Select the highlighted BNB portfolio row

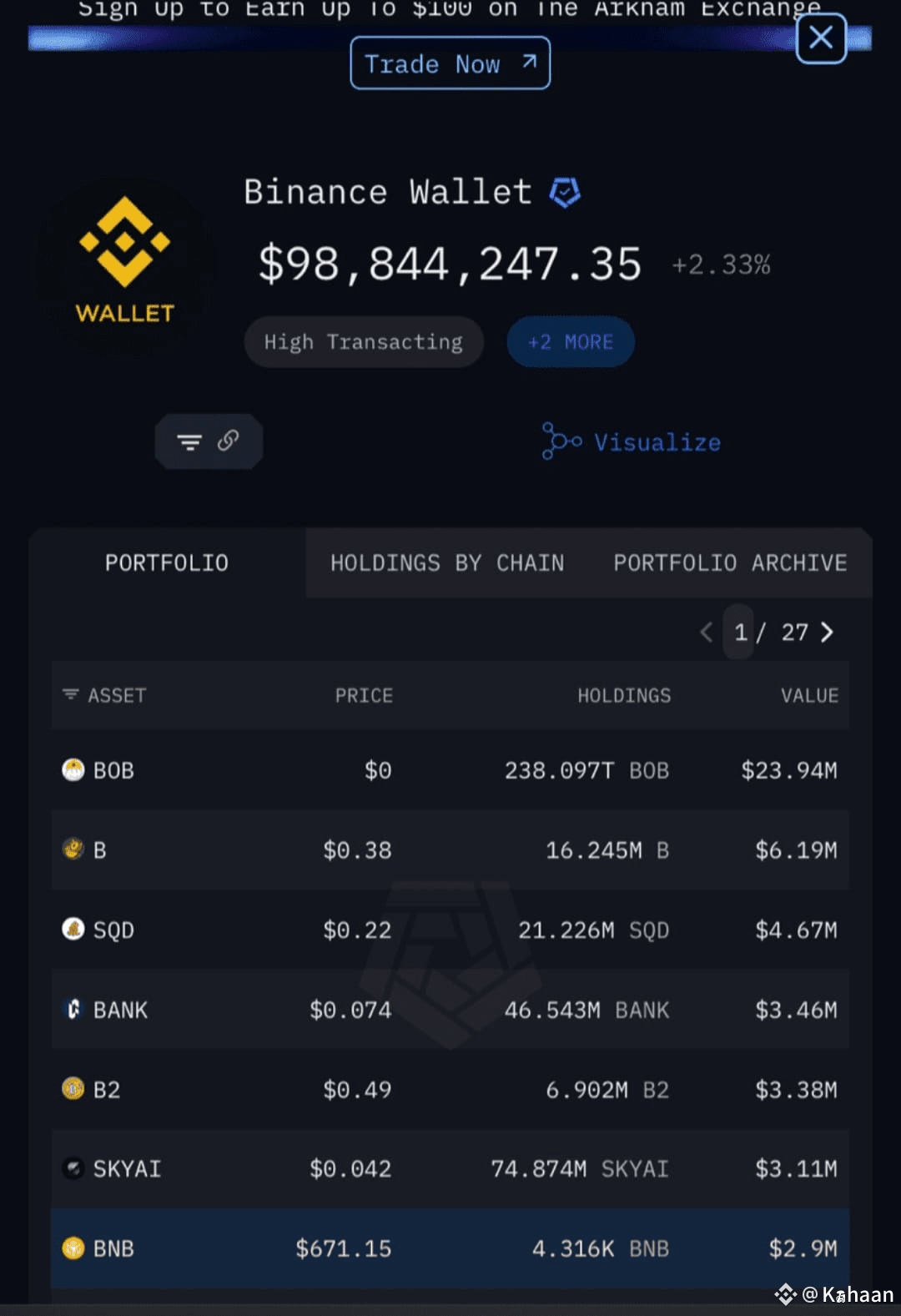pos(450,1248)
